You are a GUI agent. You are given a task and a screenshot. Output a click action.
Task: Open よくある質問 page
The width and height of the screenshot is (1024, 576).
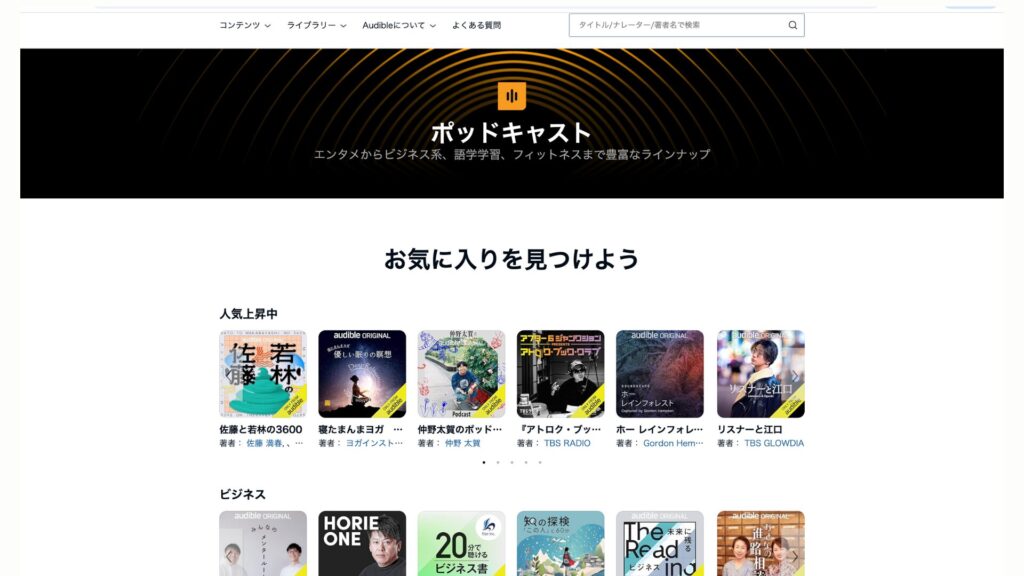[x=476, y=25]
